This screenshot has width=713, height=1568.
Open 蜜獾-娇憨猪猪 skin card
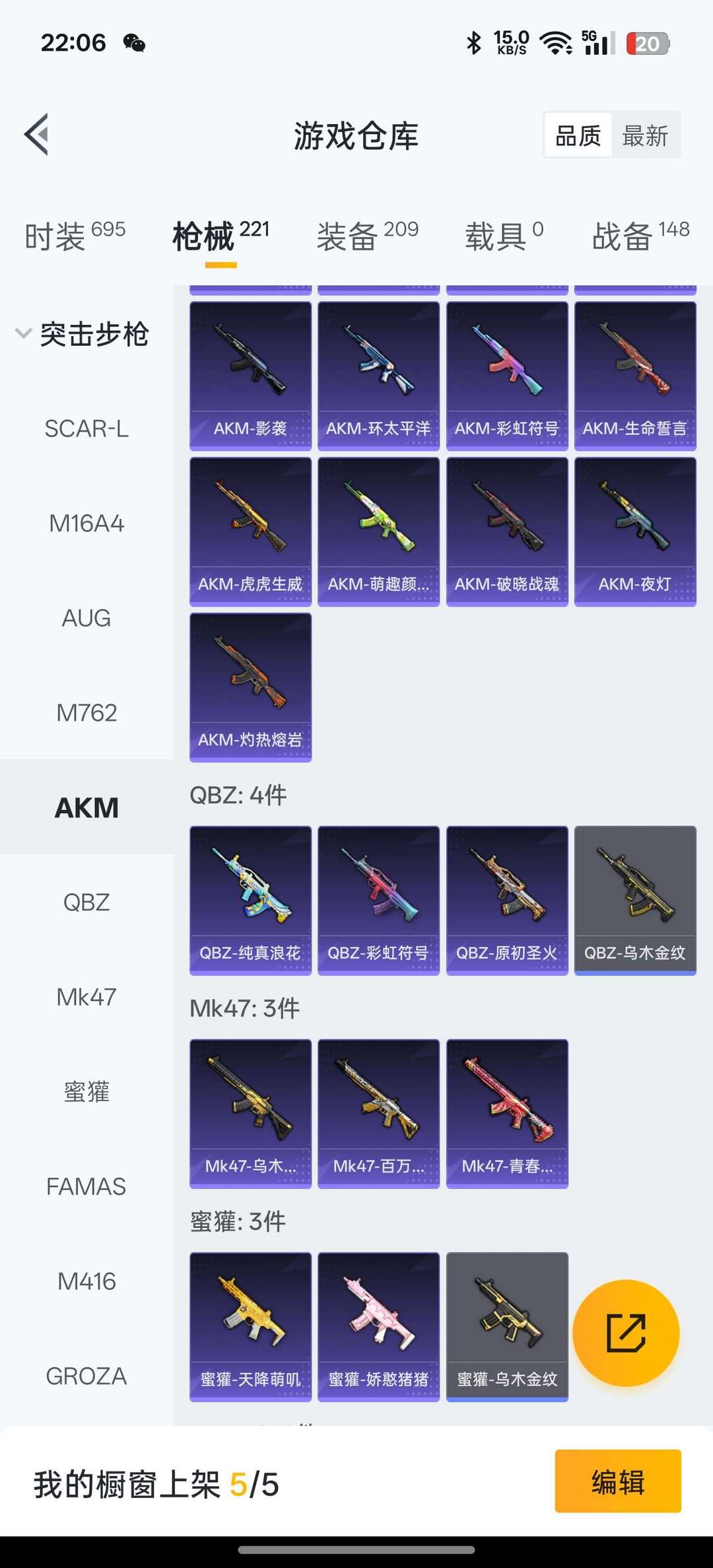378,1326
